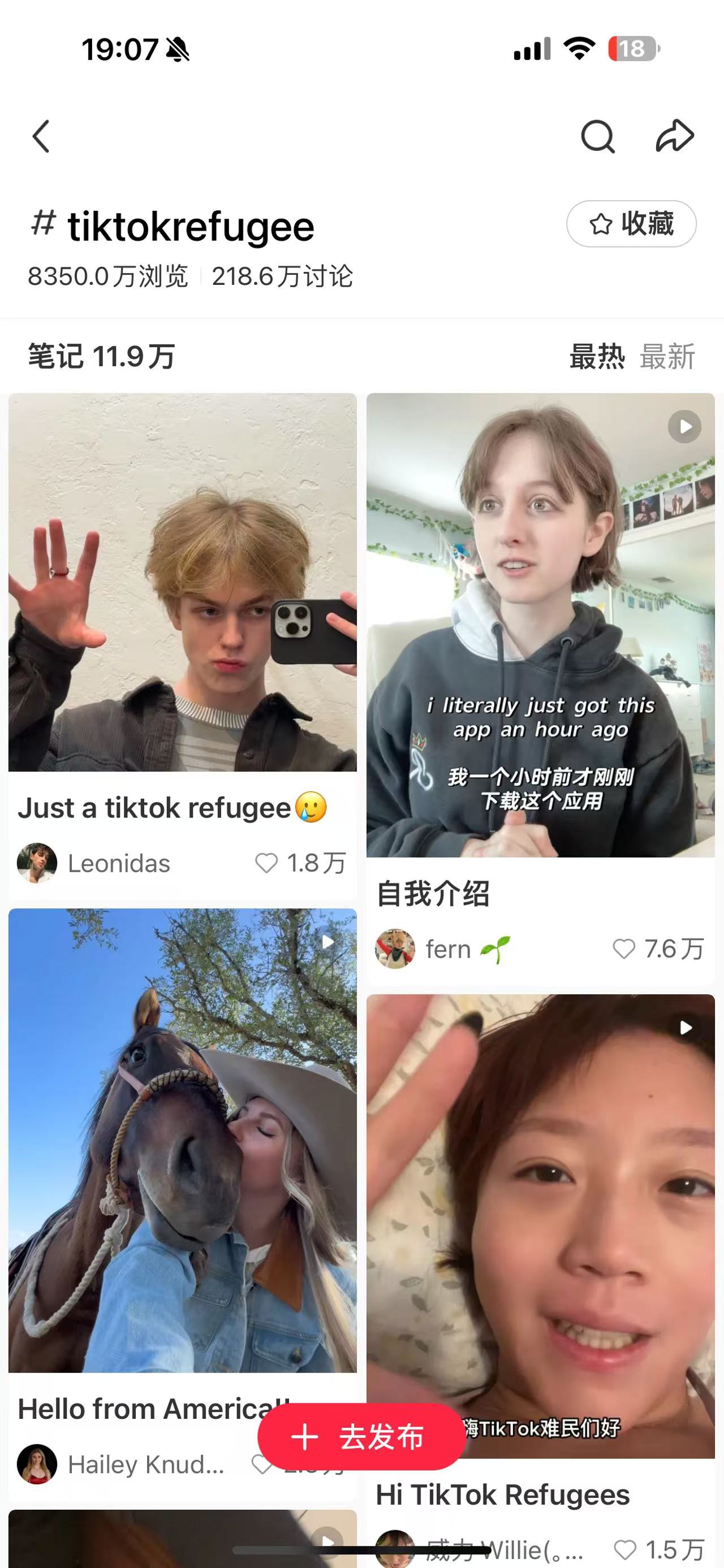
Task: Tap 收藏 to bookmark this topic
Action: (x=631, y=224)
